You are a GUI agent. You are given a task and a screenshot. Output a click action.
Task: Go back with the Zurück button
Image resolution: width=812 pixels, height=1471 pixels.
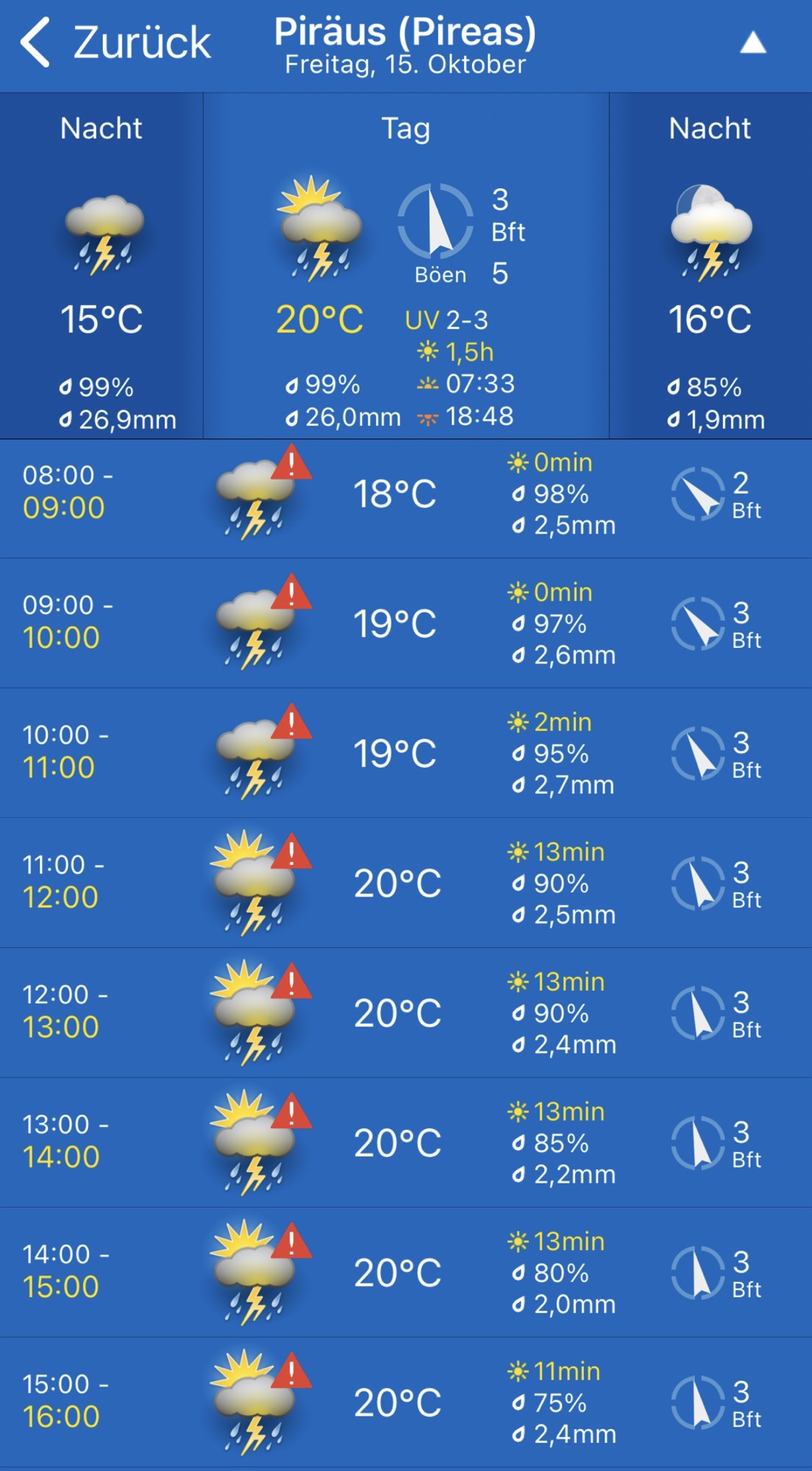115,43
